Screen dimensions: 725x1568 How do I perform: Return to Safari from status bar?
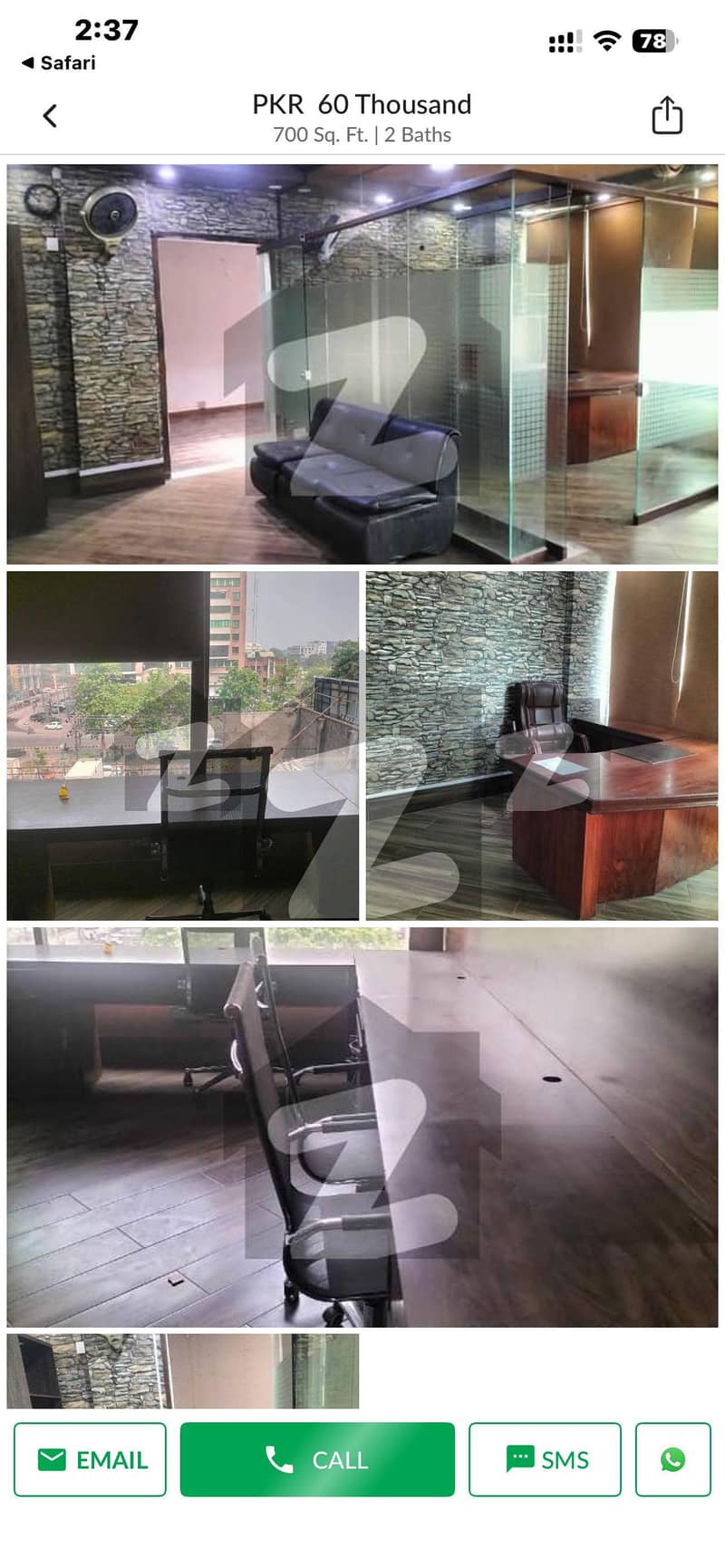59,63
